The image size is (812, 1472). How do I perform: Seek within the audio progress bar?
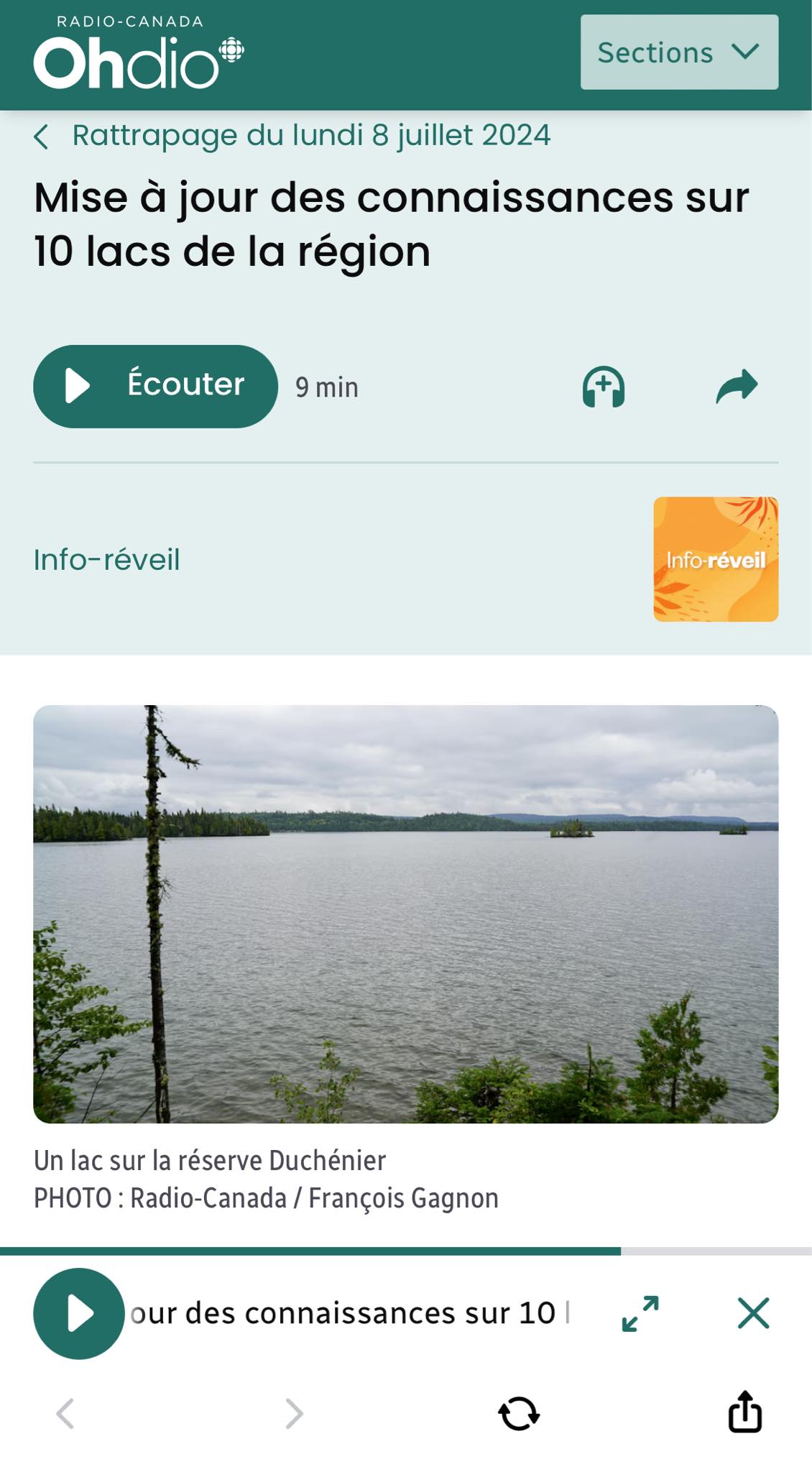[x=406, y=1251]
